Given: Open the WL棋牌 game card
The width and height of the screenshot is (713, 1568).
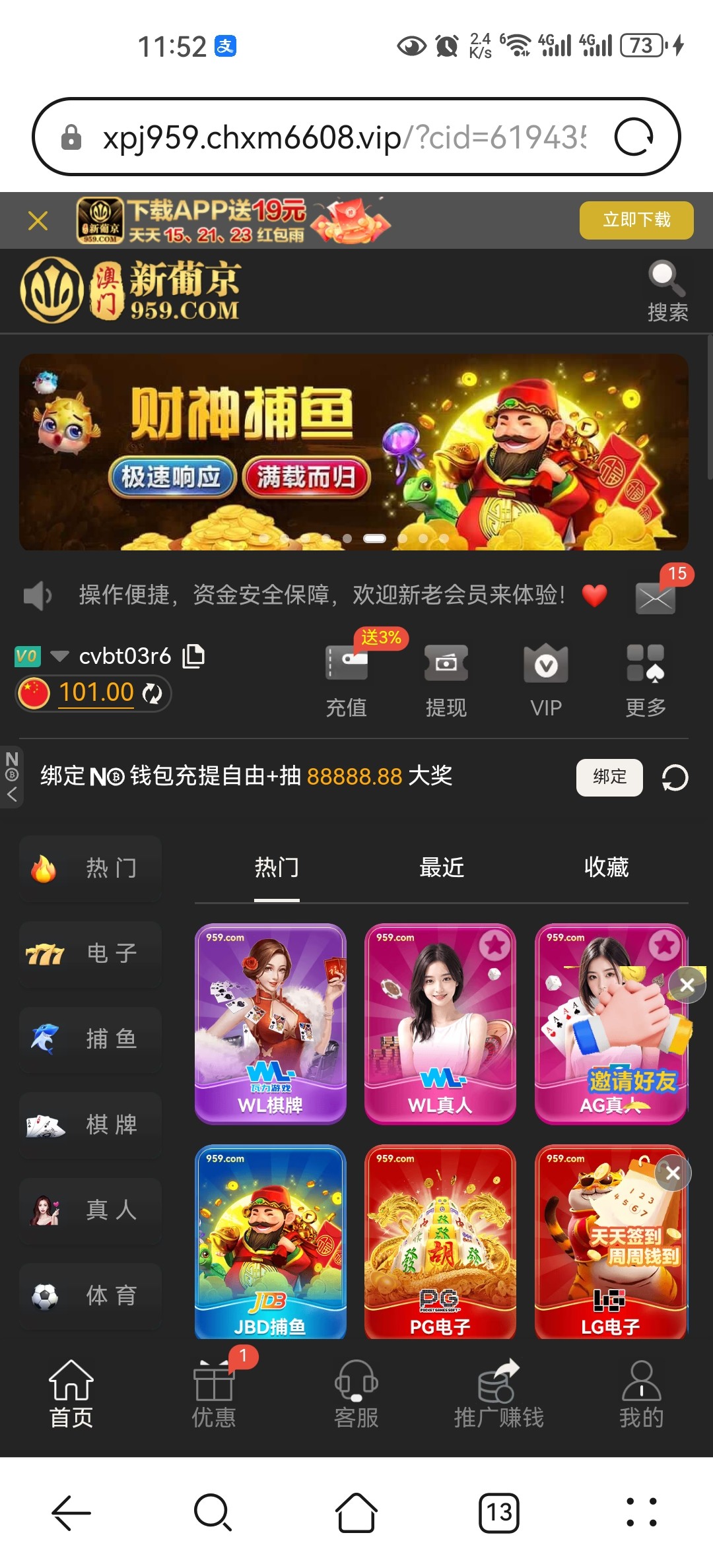Looking at the screenshot, I should click(x=270, y=1023).
